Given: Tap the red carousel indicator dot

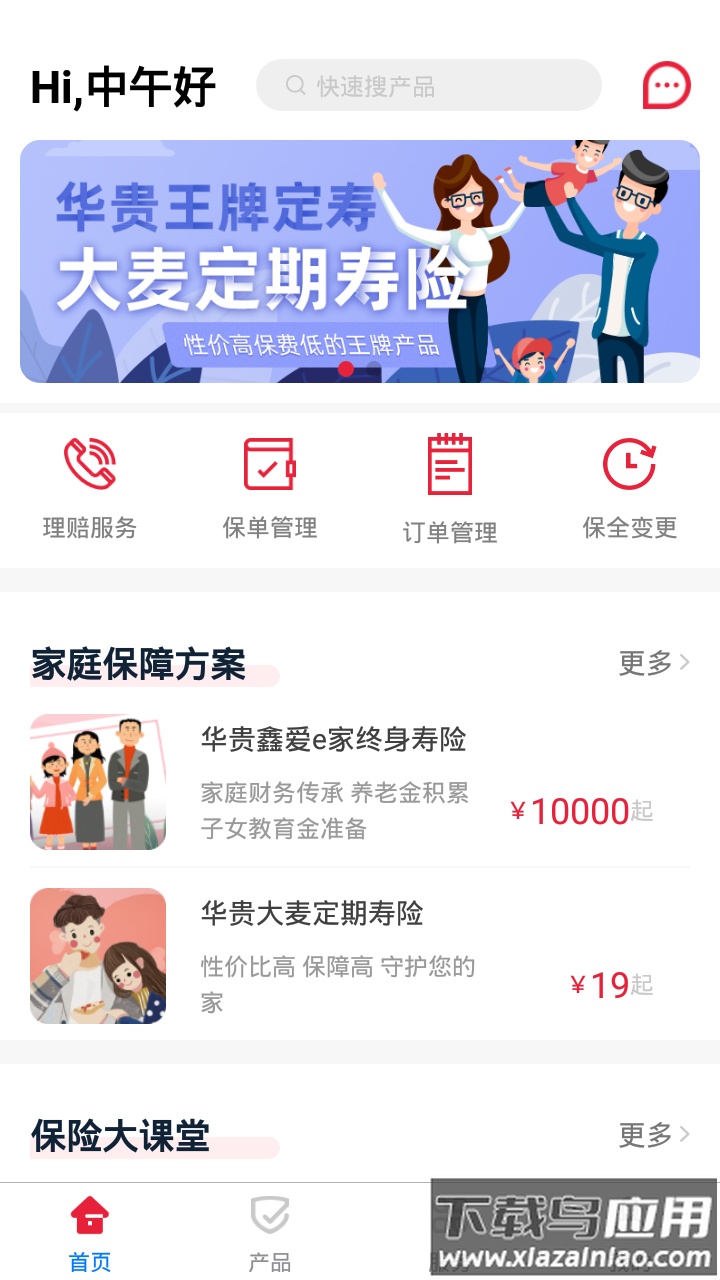Looking at the screenshot, I should click(x=347, y=369).
